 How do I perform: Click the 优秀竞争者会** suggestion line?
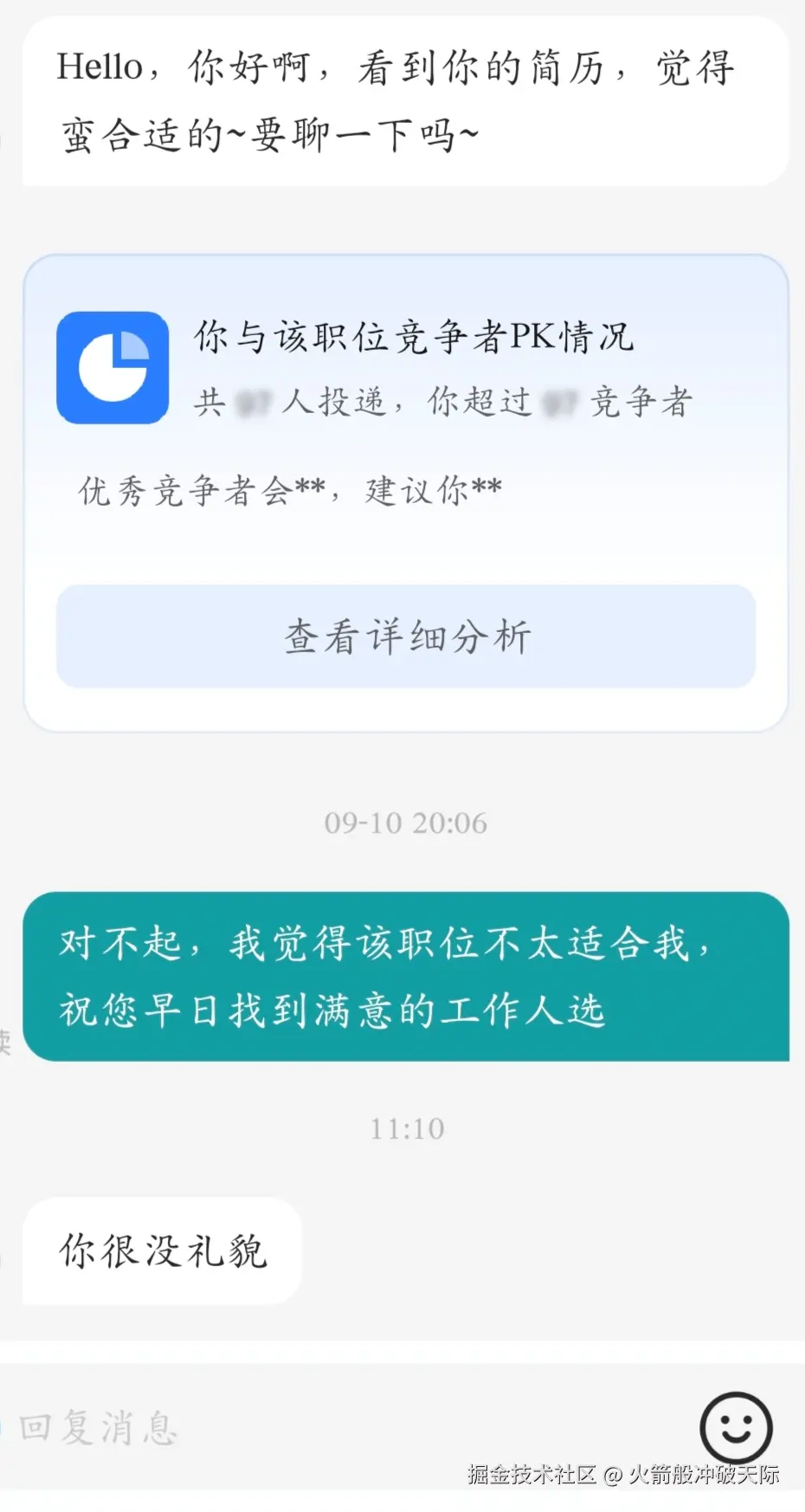point(288,487)
